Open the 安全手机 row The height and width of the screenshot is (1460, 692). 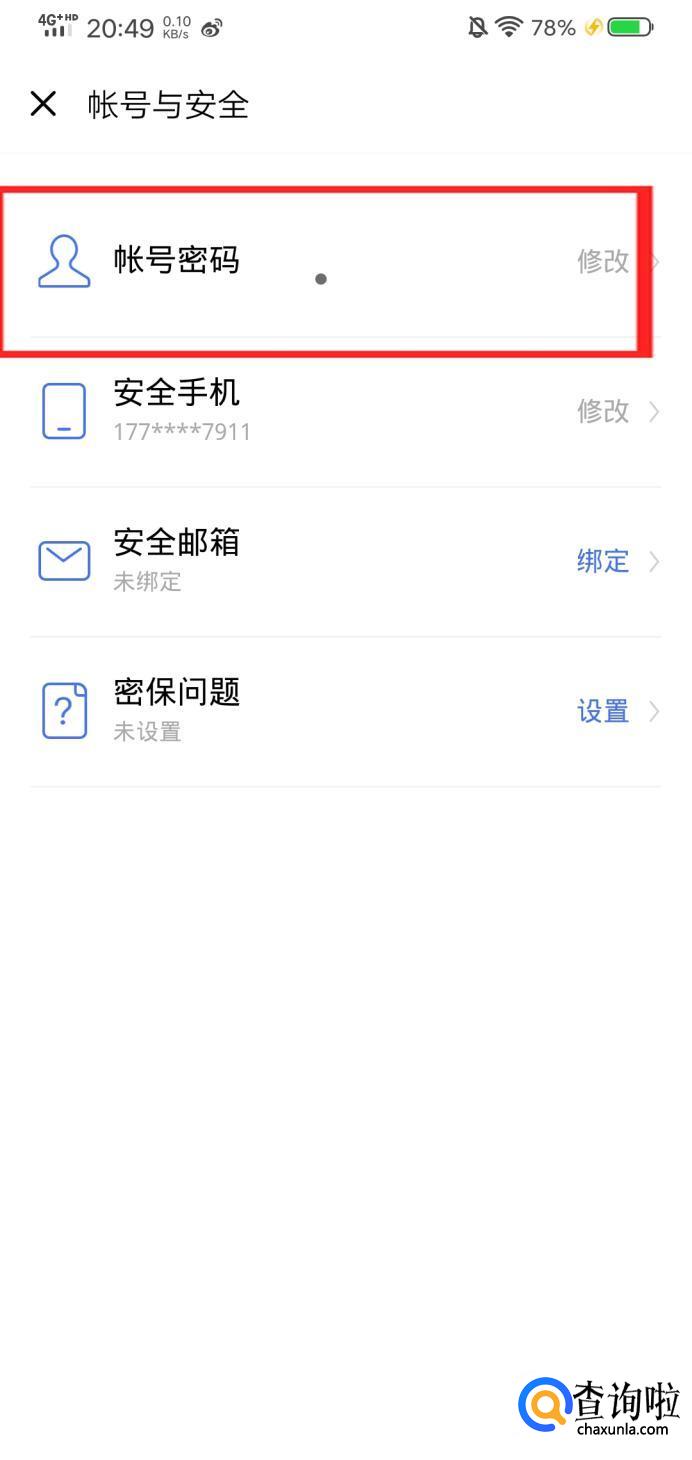coord(345,412)
